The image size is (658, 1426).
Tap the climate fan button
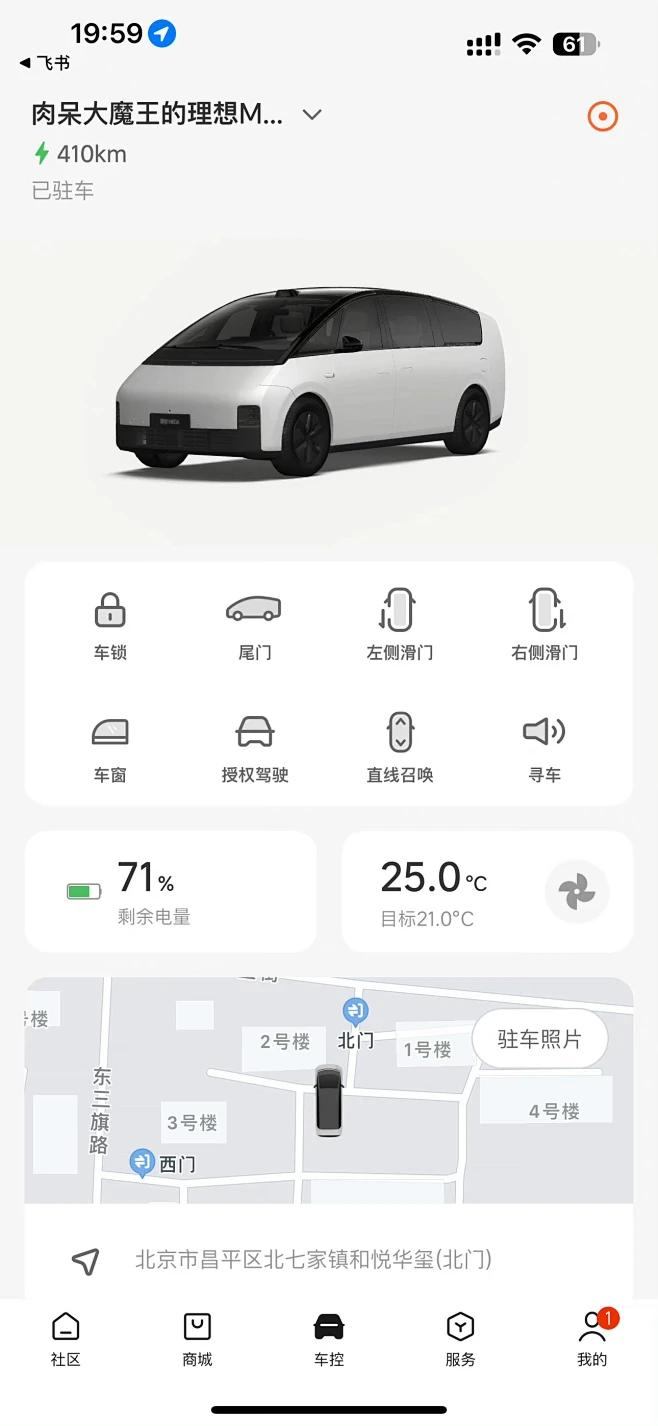pos(577,891)
